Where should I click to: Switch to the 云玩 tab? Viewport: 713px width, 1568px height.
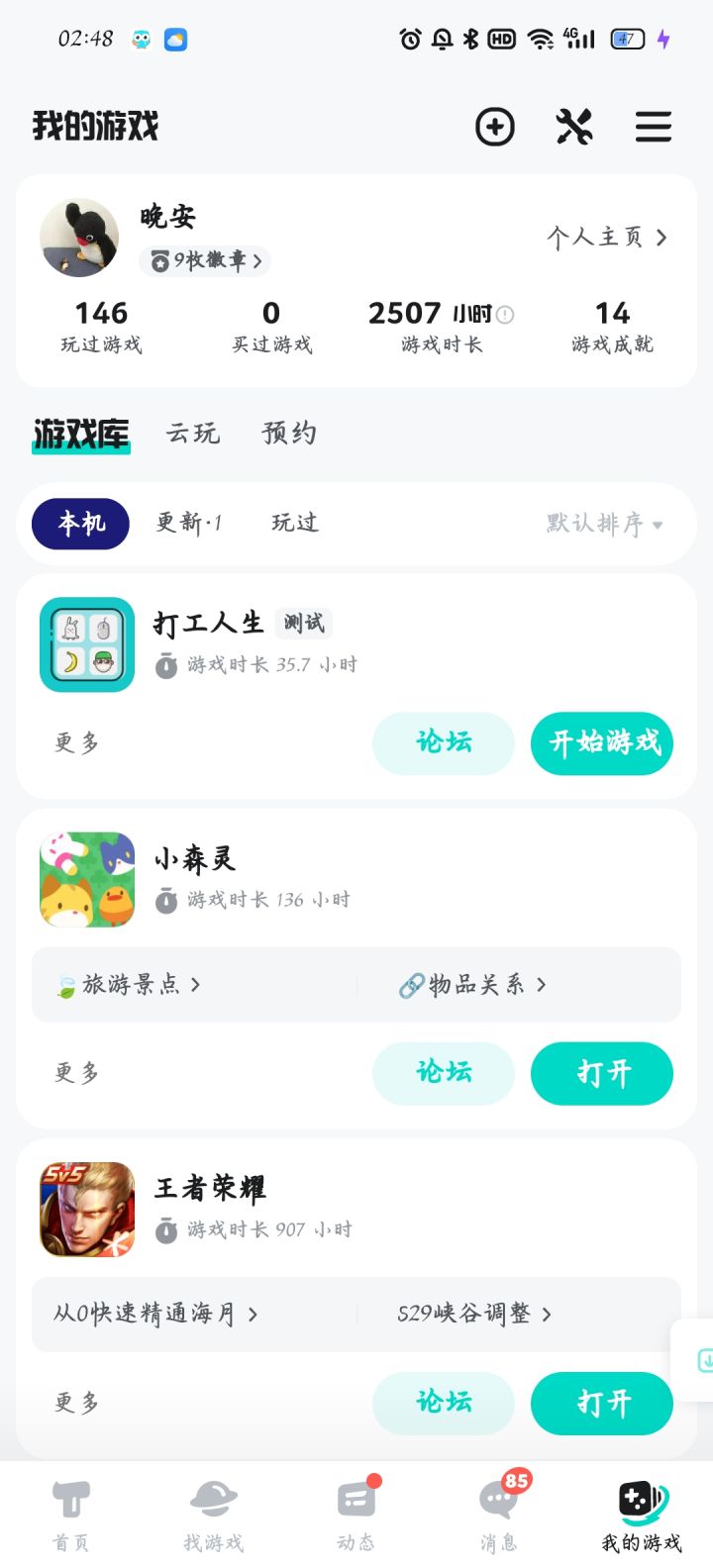[191, 434]
